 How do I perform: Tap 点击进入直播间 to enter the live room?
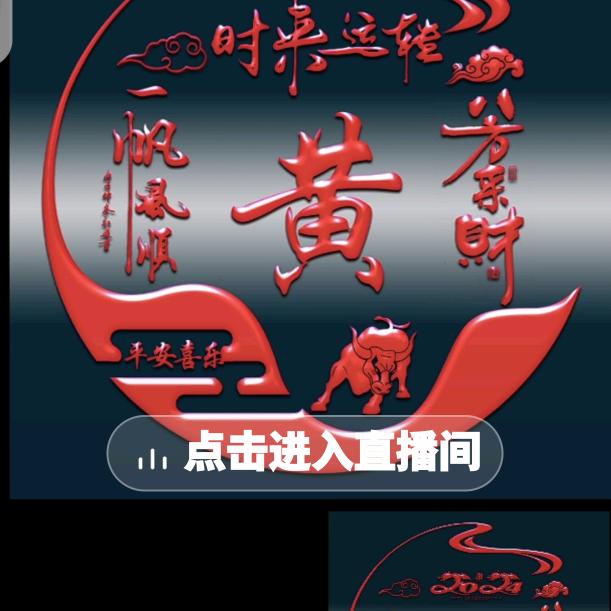point(305,452)
